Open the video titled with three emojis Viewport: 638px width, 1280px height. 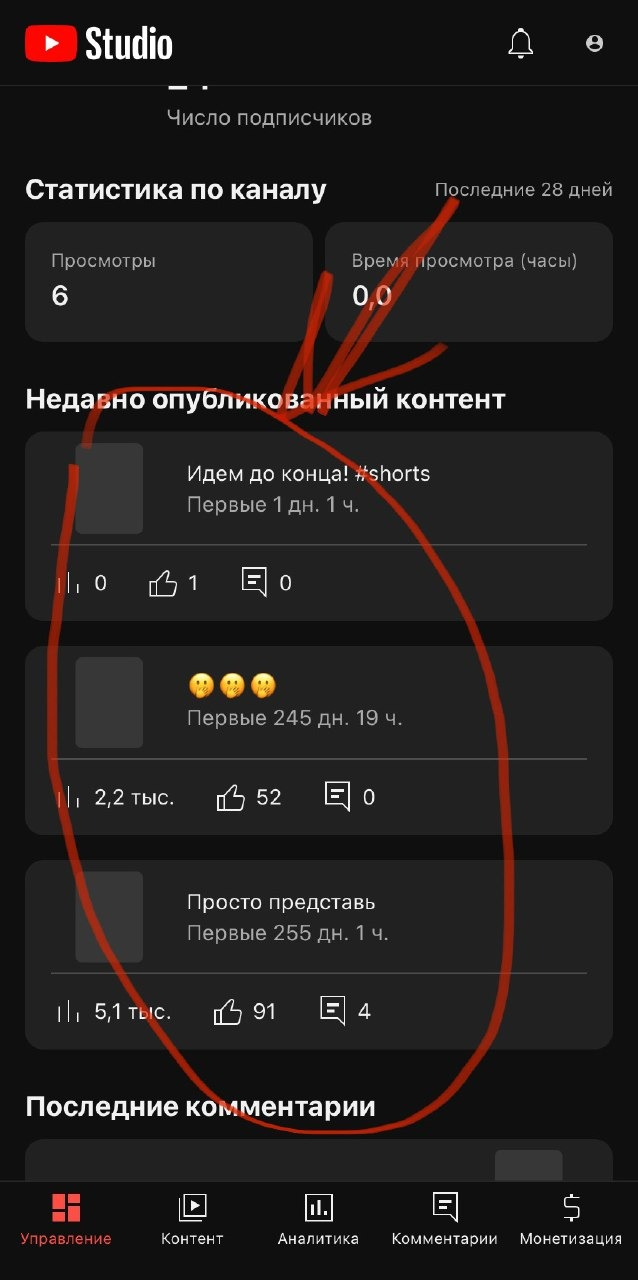232,686
